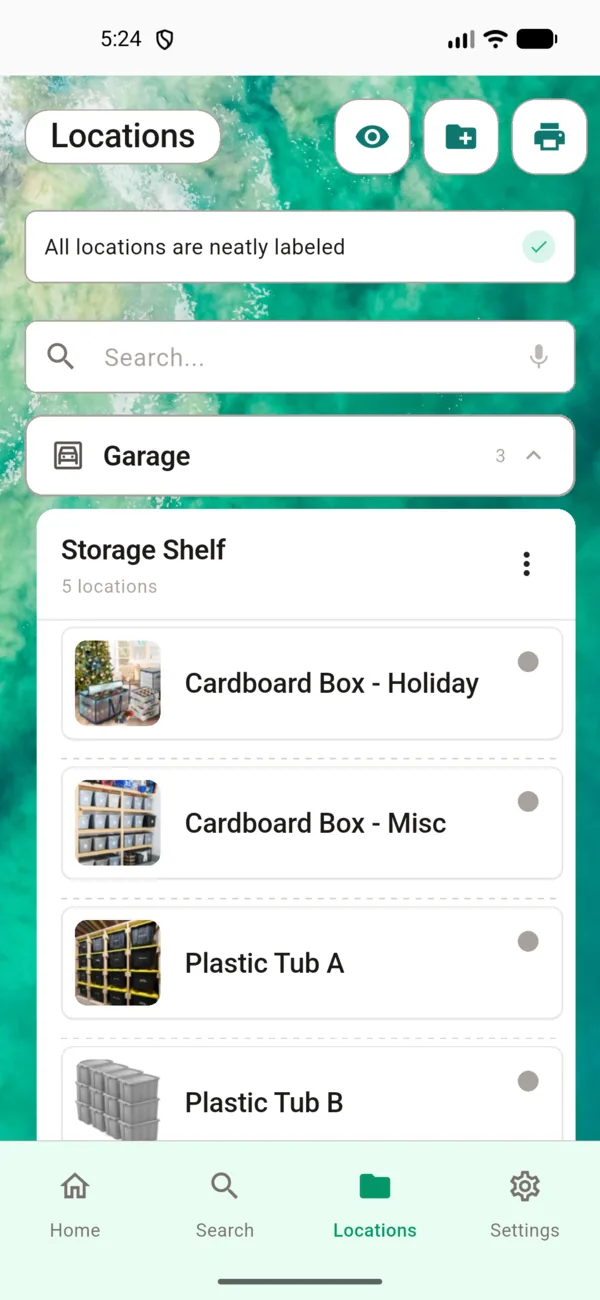Collapse the Garage section
The image size is (600, 1300).
[534, 456]
